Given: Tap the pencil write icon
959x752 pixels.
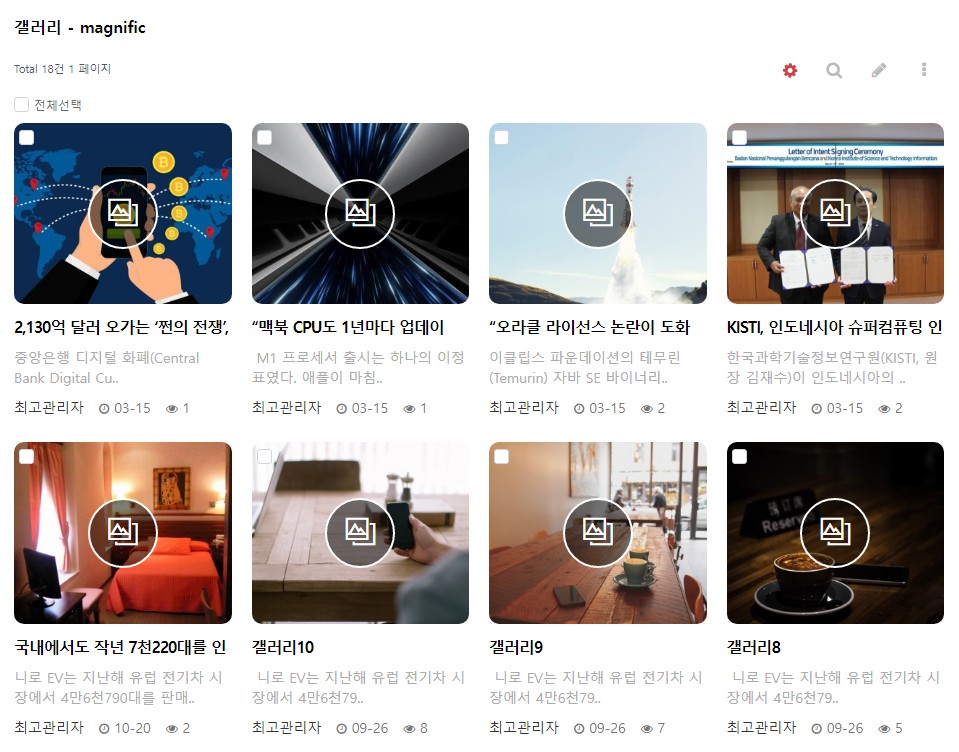Looking at the screenshot, I should 879,70.
